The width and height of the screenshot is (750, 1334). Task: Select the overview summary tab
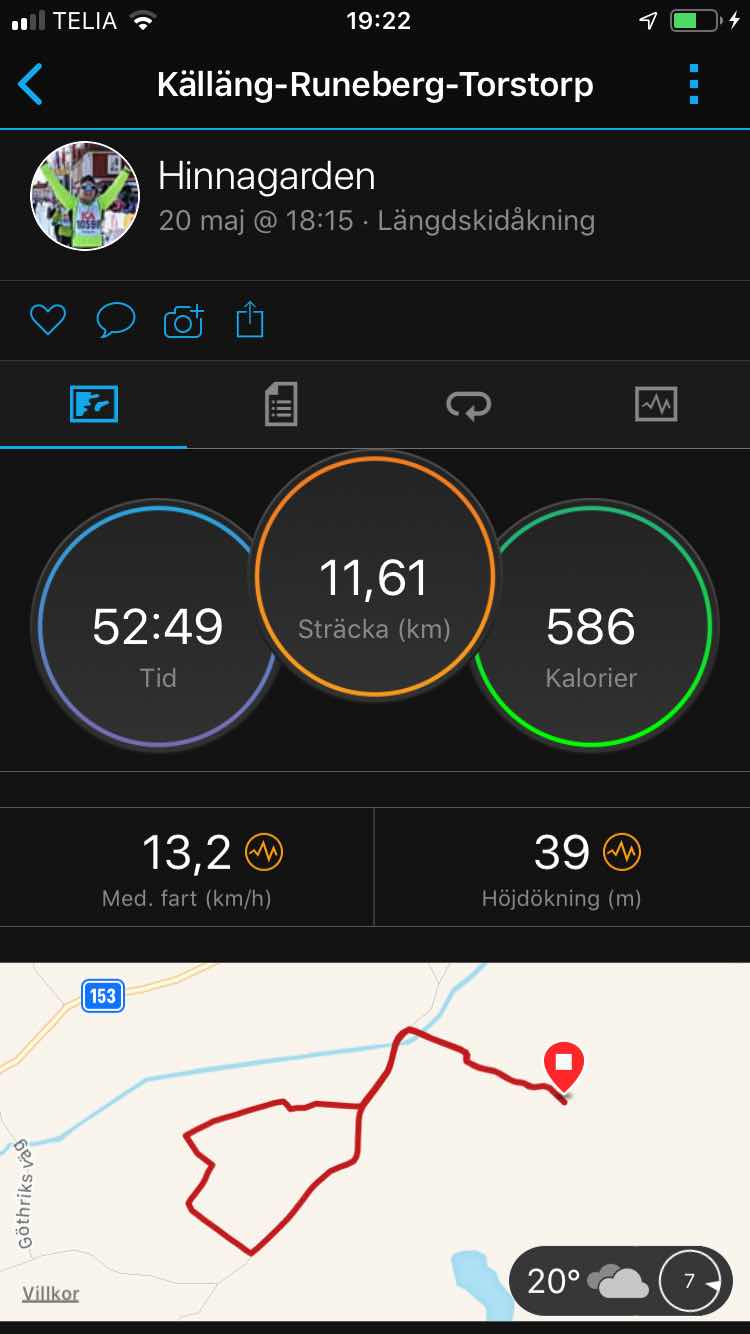tap(94, 405)
